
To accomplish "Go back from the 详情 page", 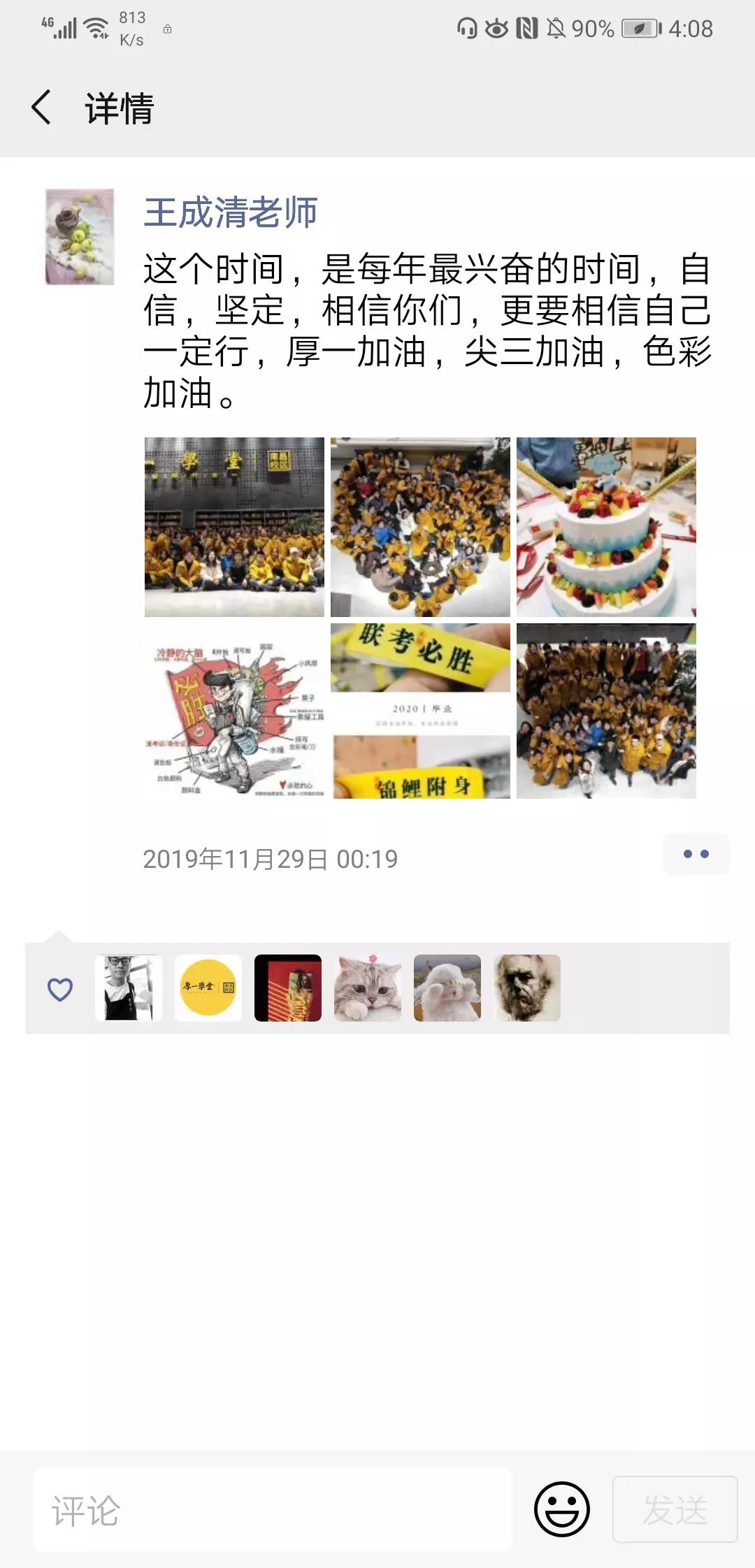I will pyautogui.click(x=42, y=108).
